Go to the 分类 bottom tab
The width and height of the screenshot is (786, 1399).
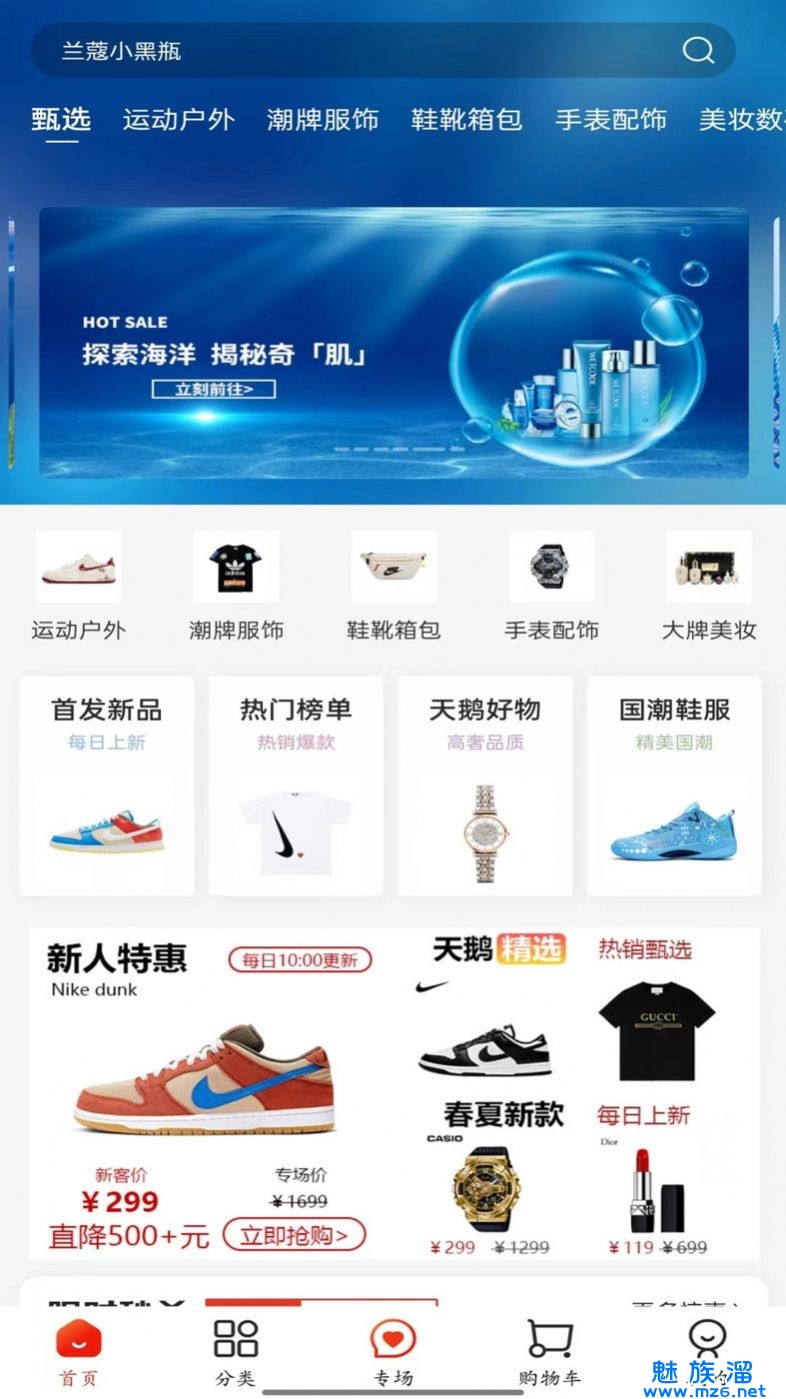coord(236,1352)
